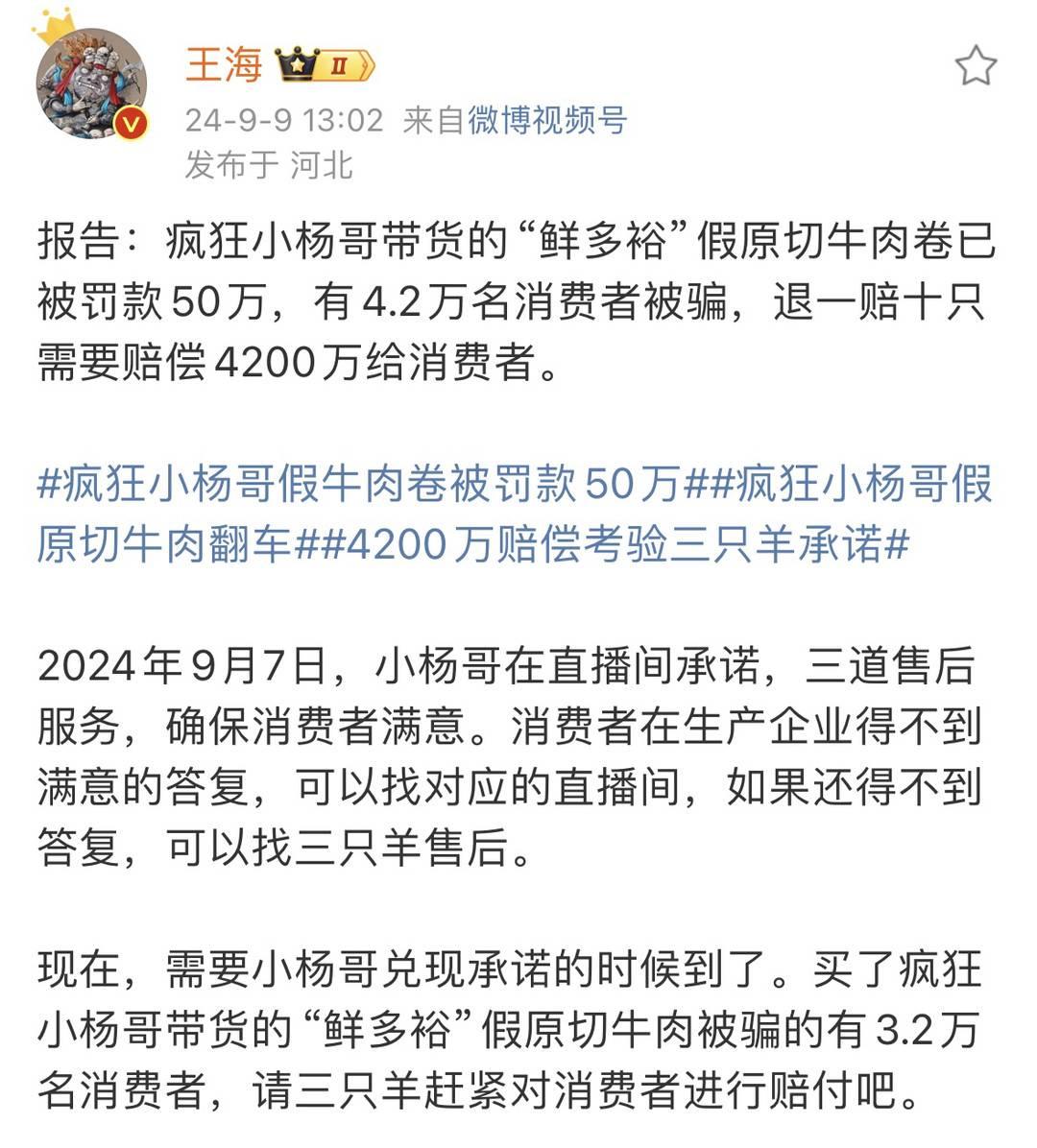Image resolution: width=1037 pixels, height=1148 pixels.
Task: Open 王海's profile avatar
Action: [x=90, y=84]
